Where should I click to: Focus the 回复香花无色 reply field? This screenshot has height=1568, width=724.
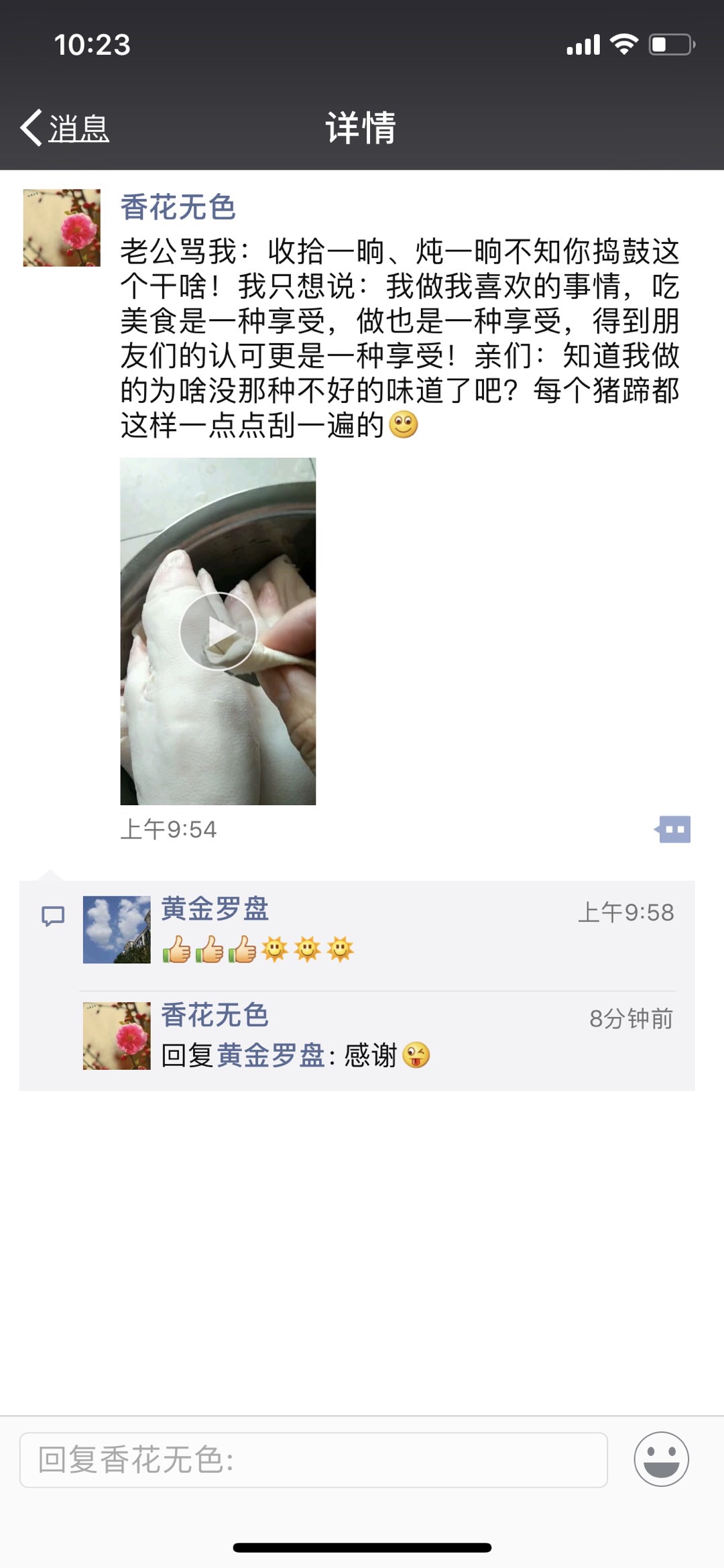[313, 1459]
